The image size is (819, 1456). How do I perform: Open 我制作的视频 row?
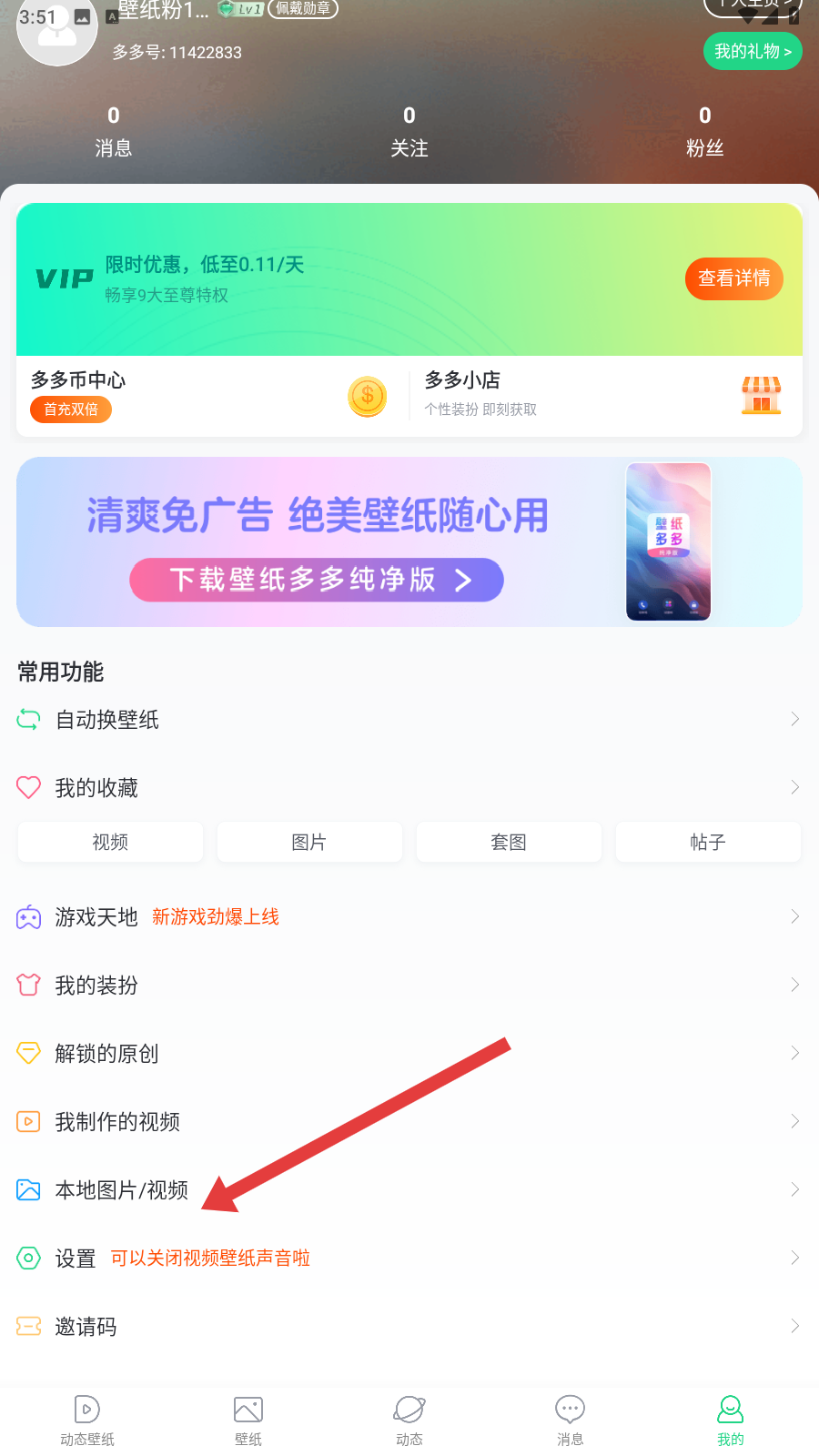point(409,1121)
